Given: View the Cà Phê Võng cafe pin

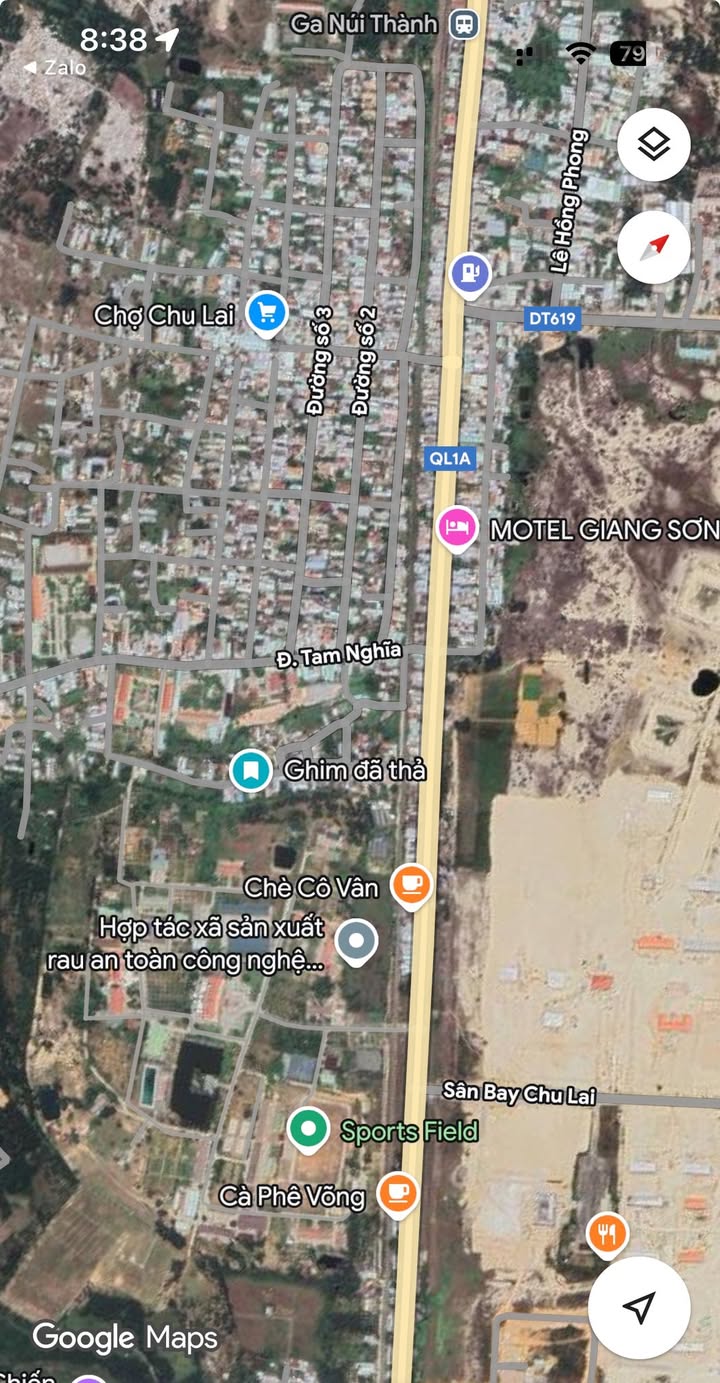Looking at the screenshot, I should pyautogui.click(x=398, y=1193).
